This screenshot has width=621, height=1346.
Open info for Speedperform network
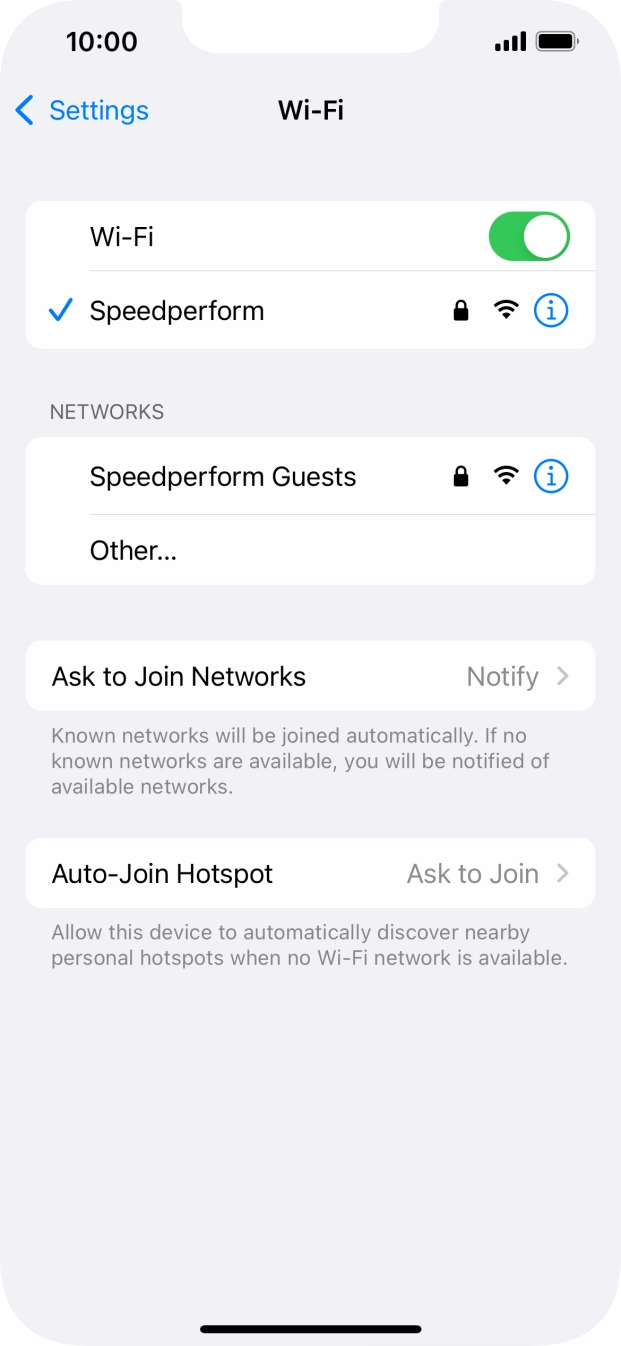coord(551,311)
